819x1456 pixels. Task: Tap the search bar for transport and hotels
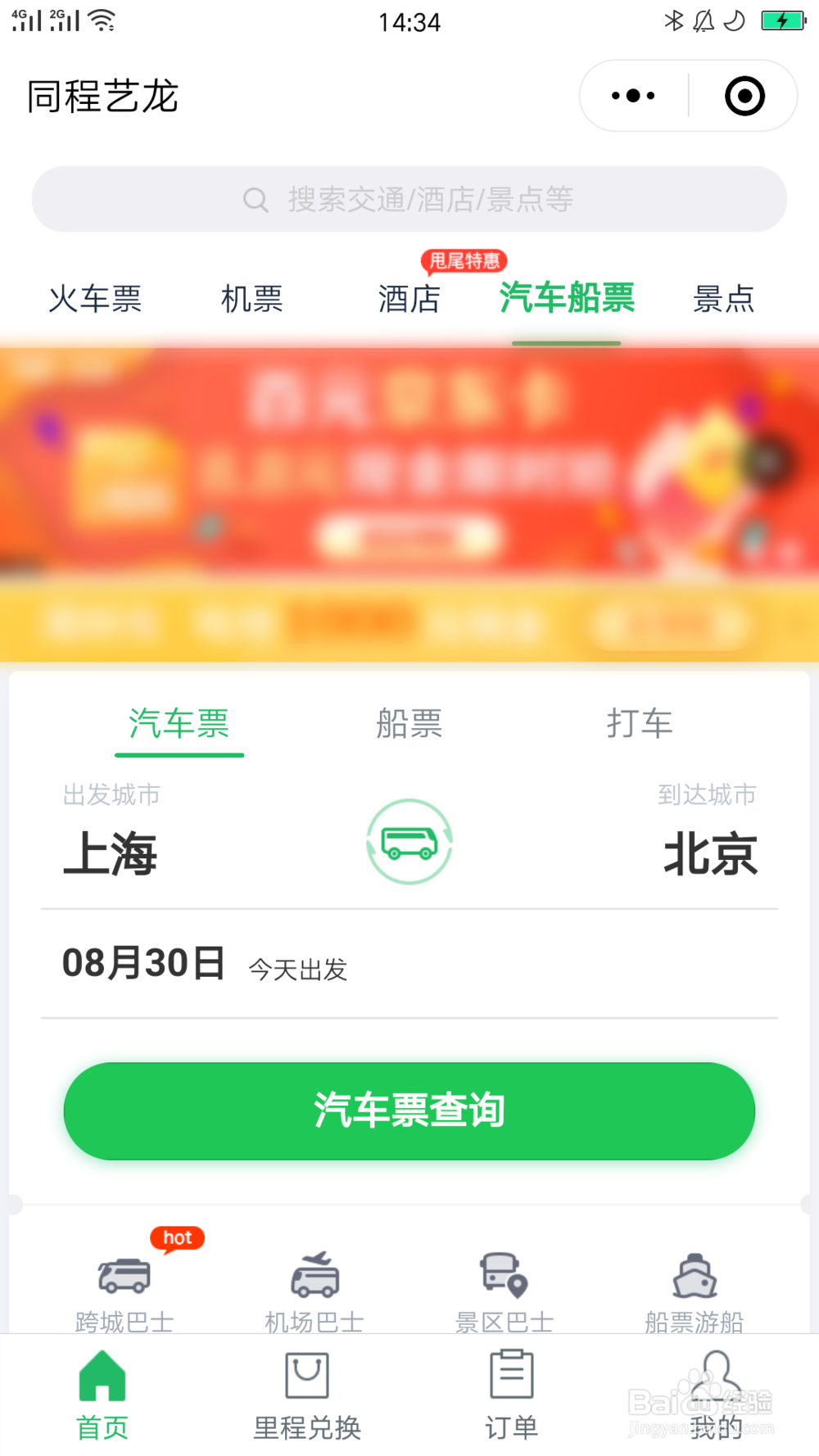point(409,198)
